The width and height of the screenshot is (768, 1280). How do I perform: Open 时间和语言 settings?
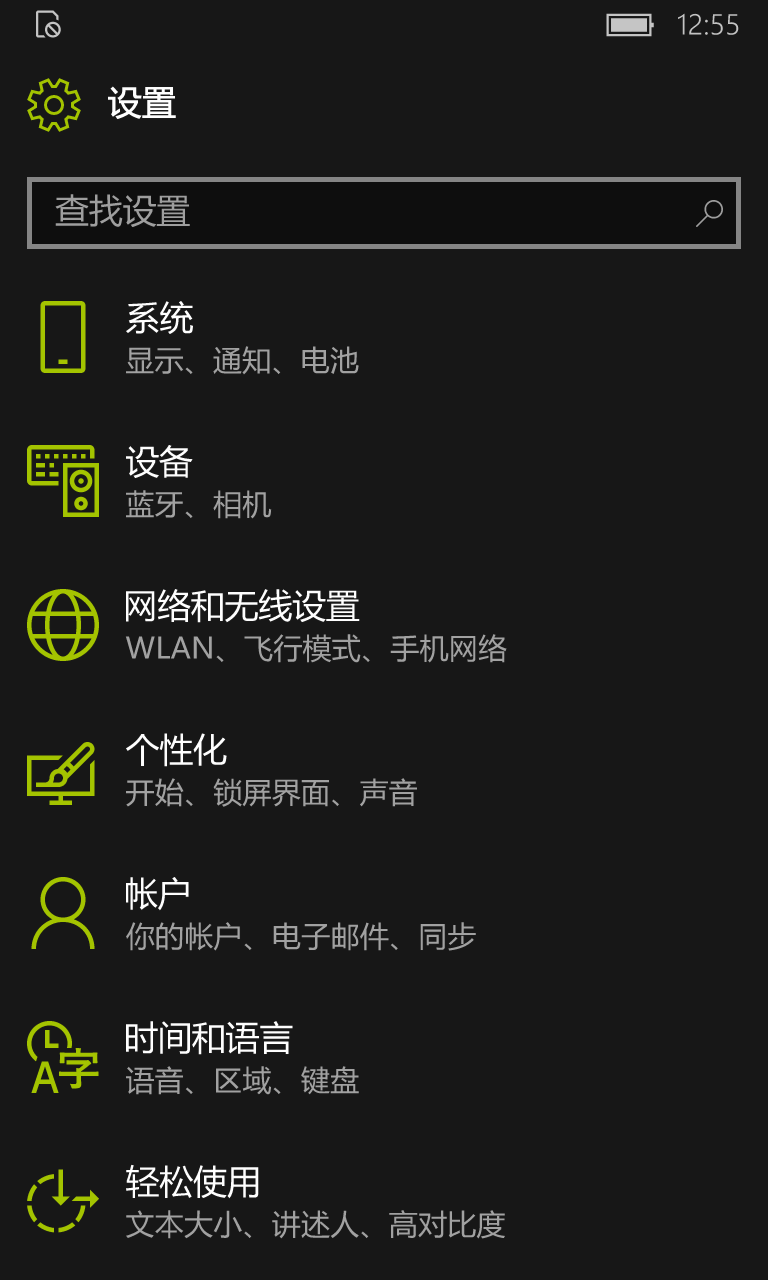384,1058
